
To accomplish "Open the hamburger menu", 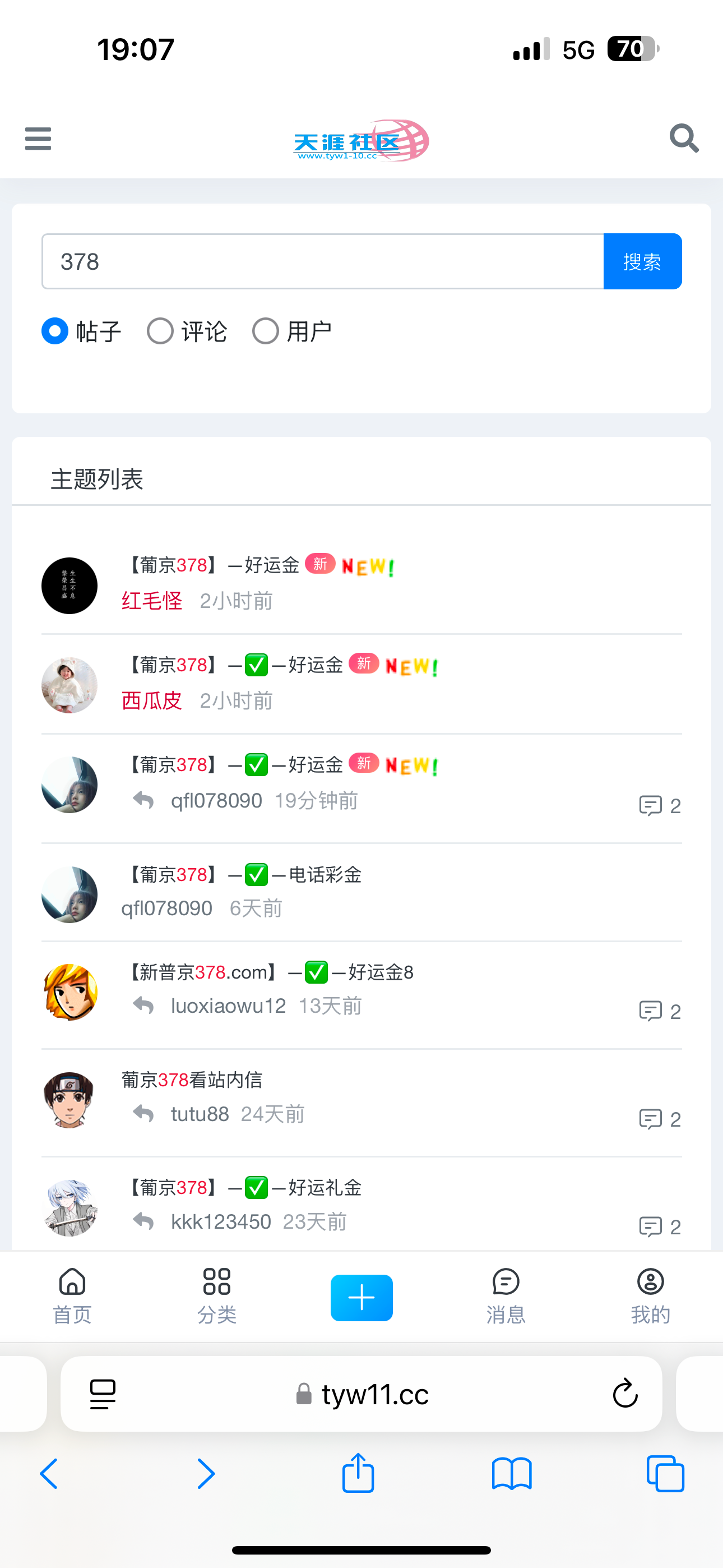I will click(38, 139).
